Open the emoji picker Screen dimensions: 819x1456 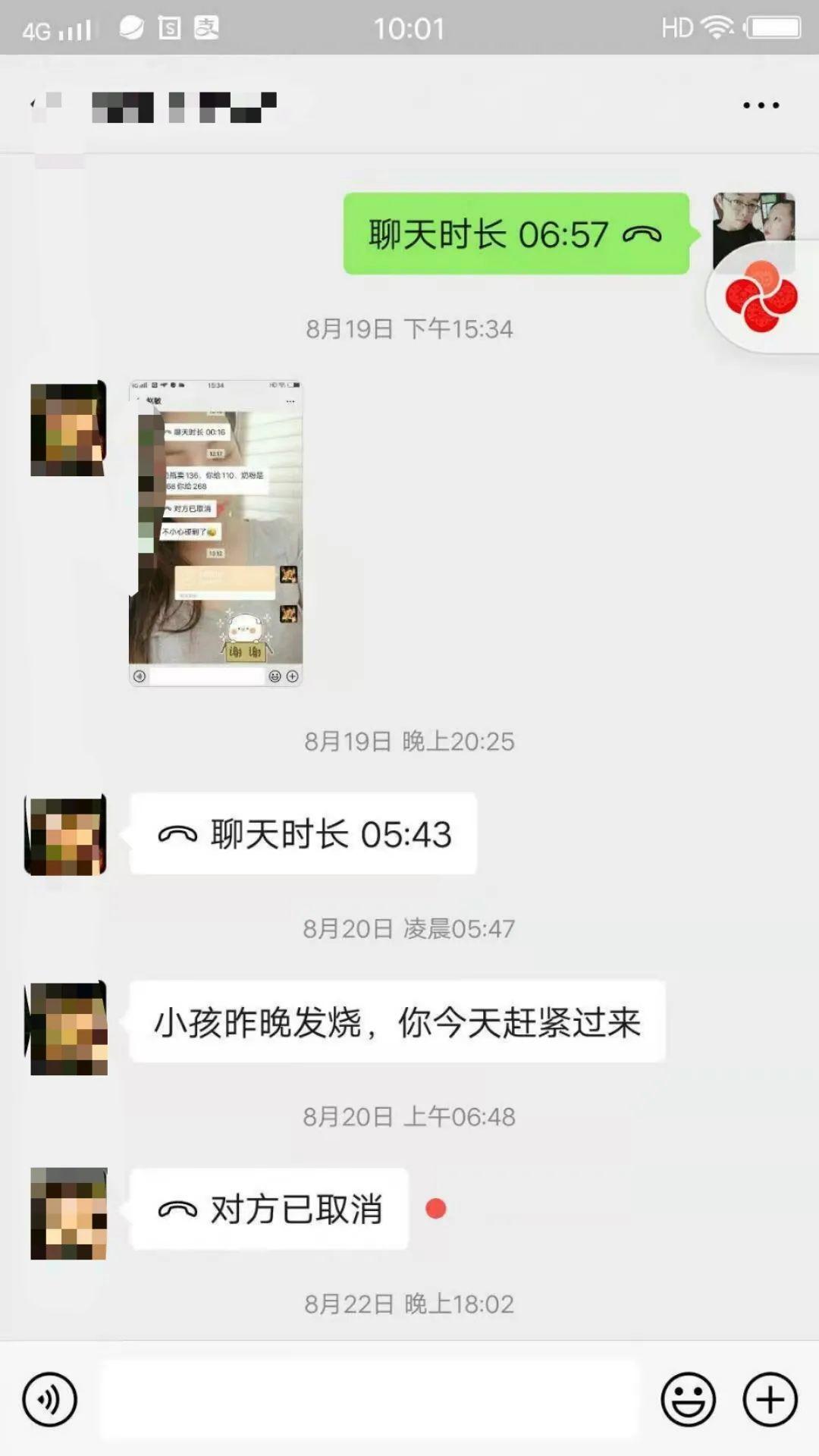click(688, 1399)
